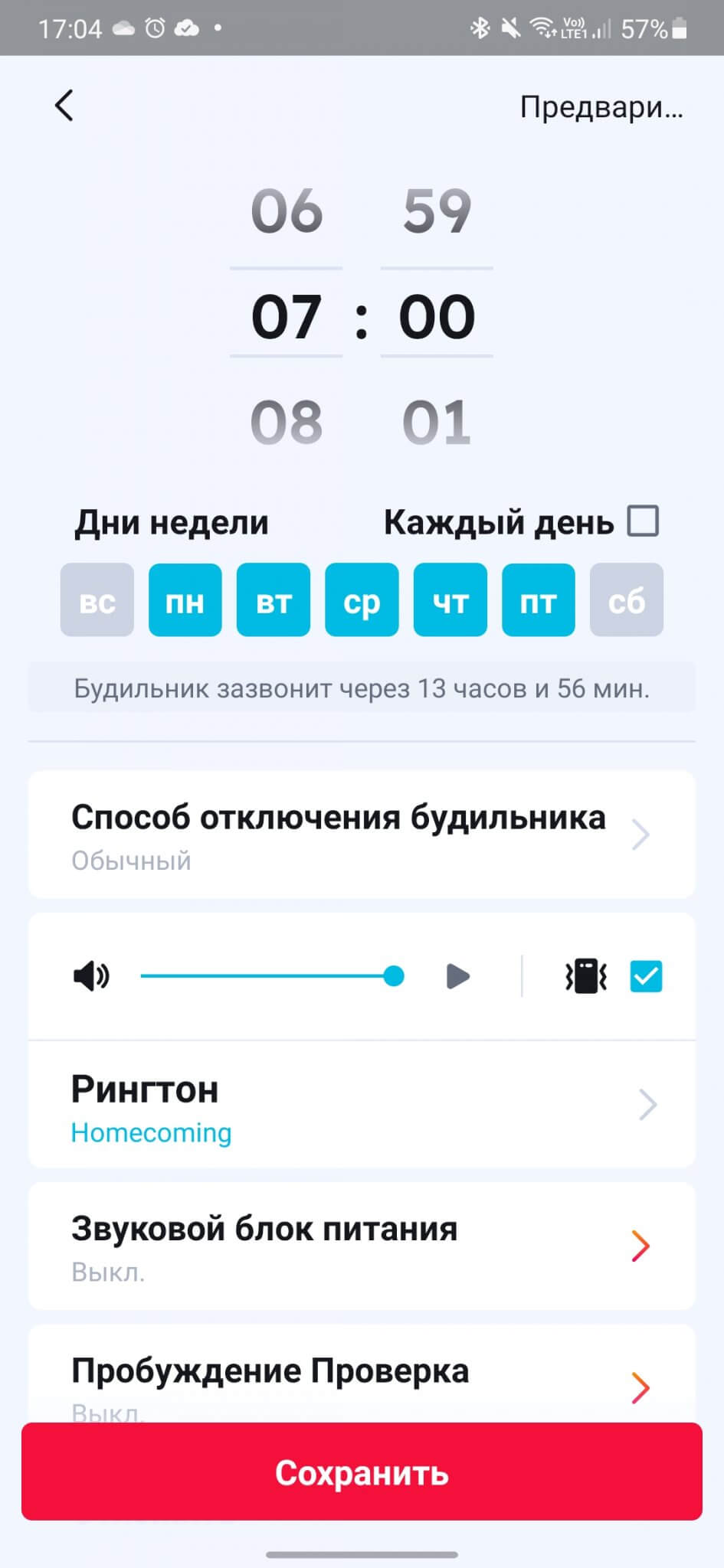
Task: Tap the alarm volume slider
Action: [268, 976]
